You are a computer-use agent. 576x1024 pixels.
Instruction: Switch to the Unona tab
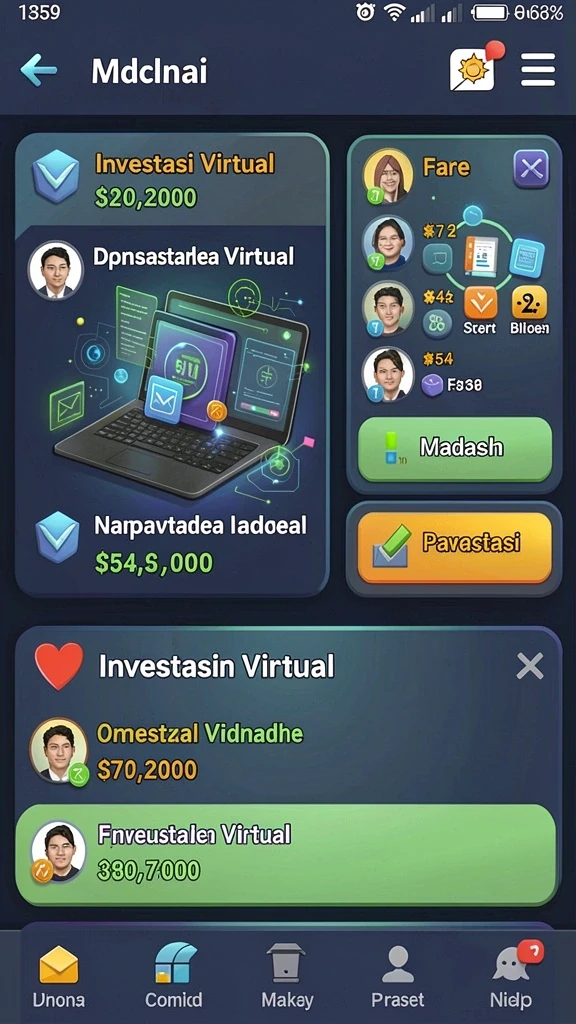tap(59, 976)
